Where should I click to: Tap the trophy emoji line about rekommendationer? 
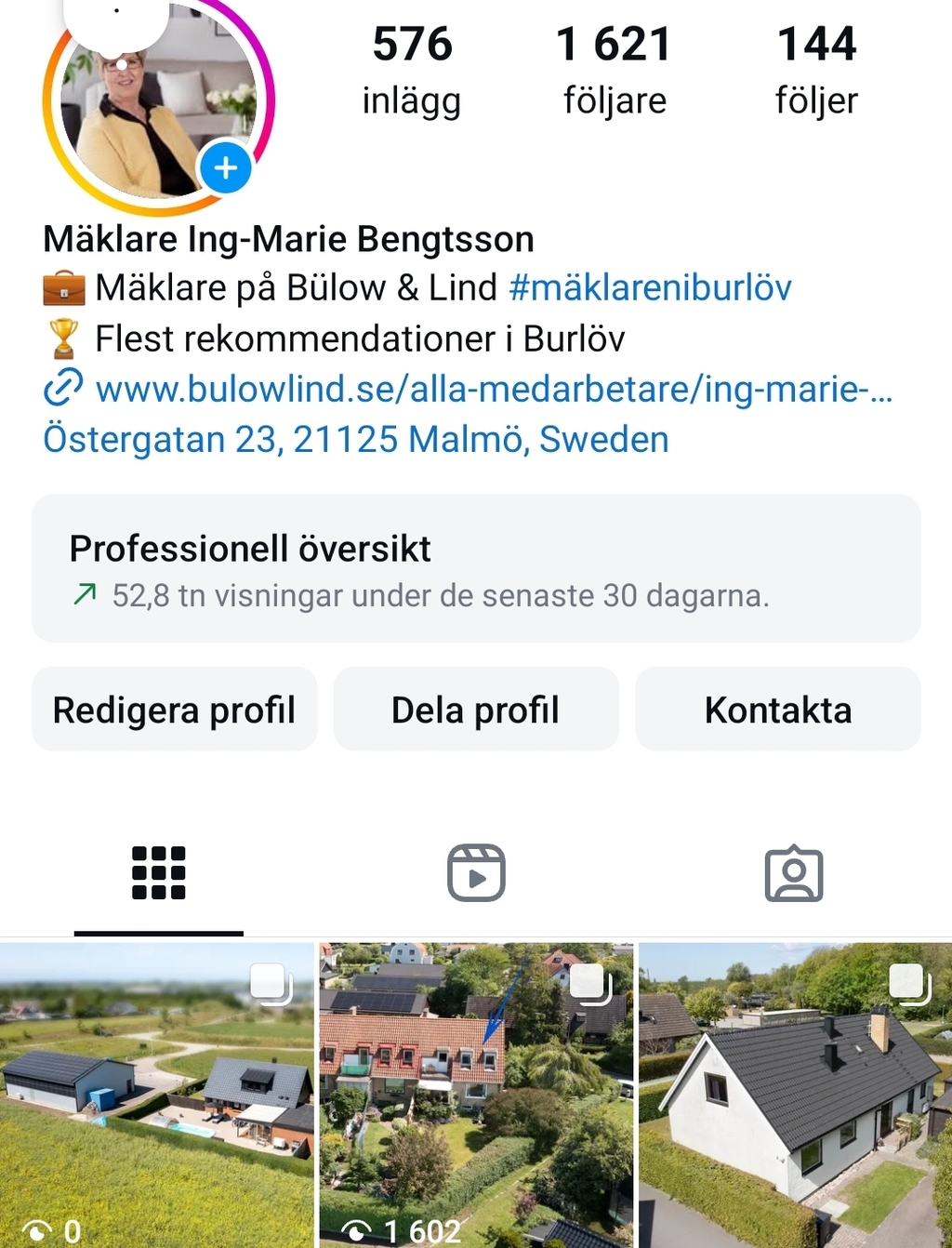pyautogui.click(x=62, y=338)
